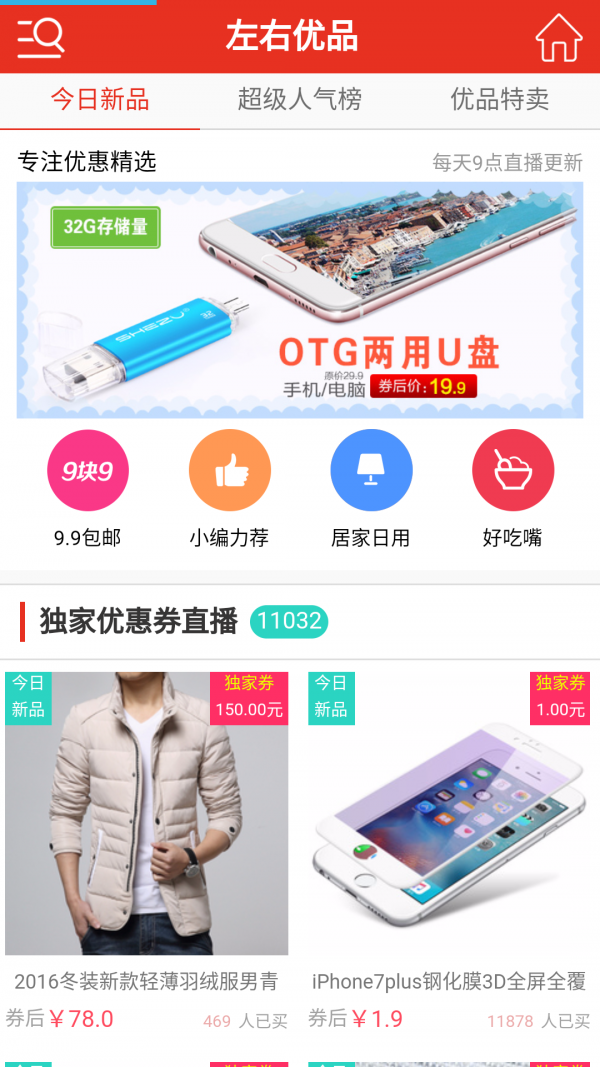Image resolution: width=600 pixels, height=1067 pixels.
Task: Open the OTG两用U盘 banner
Action: (300, 300)
